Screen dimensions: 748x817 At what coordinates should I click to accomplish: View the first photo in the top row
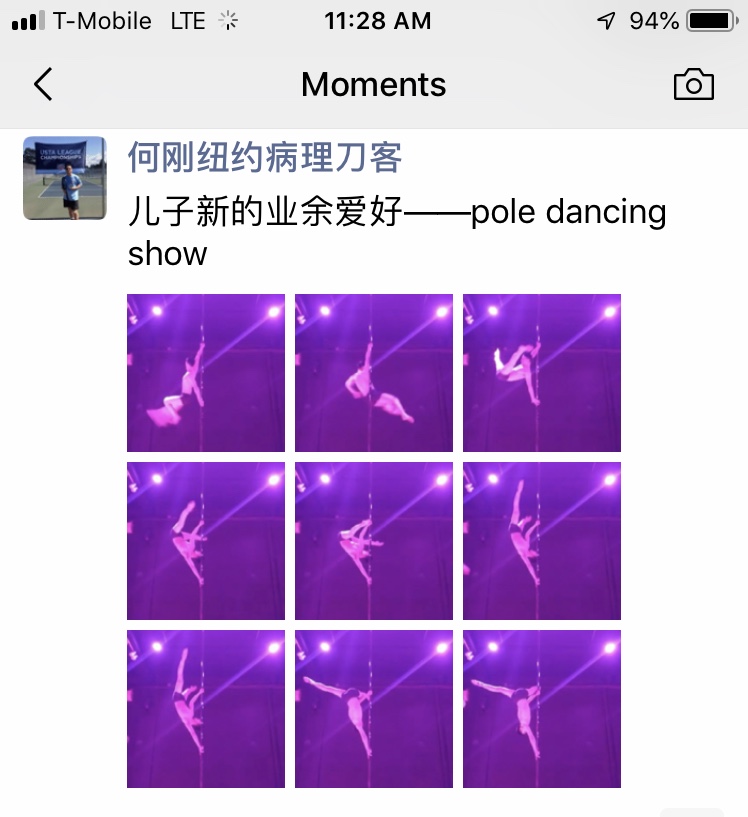tap(206, 373)
